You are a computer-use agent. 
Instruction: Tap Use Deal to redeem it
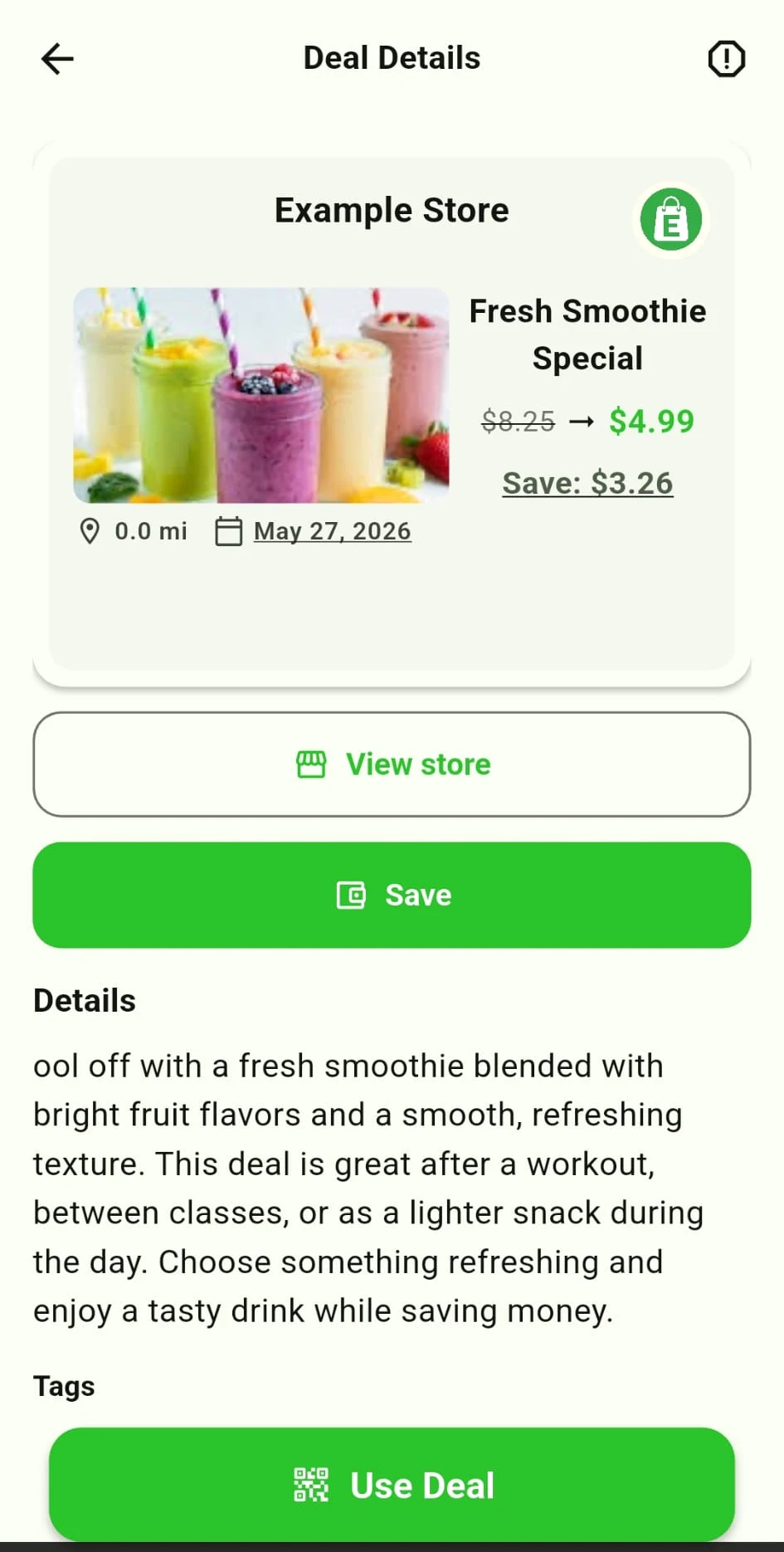(x=392, y=1484)
